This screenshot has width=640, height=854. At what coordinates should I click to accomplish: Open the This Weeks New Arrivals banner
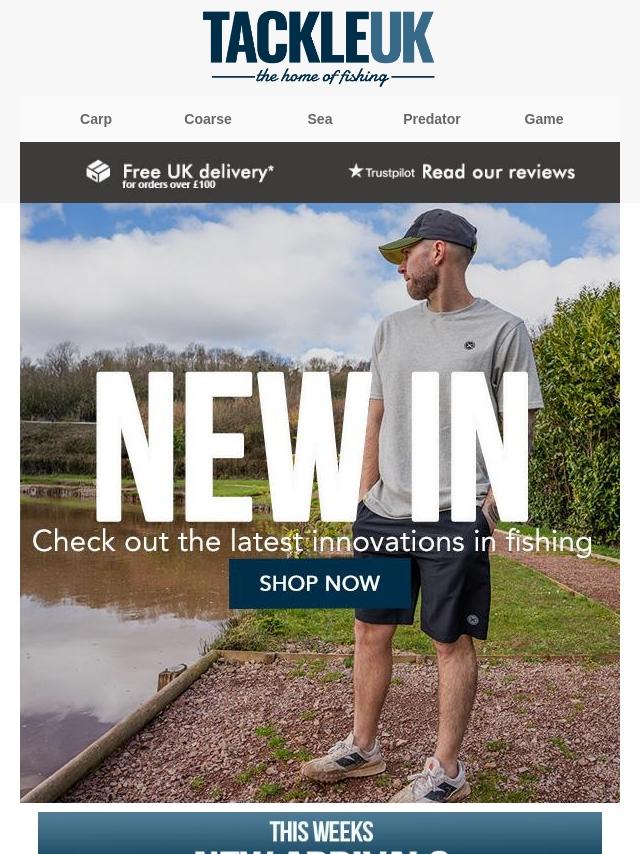coord(320,834)
